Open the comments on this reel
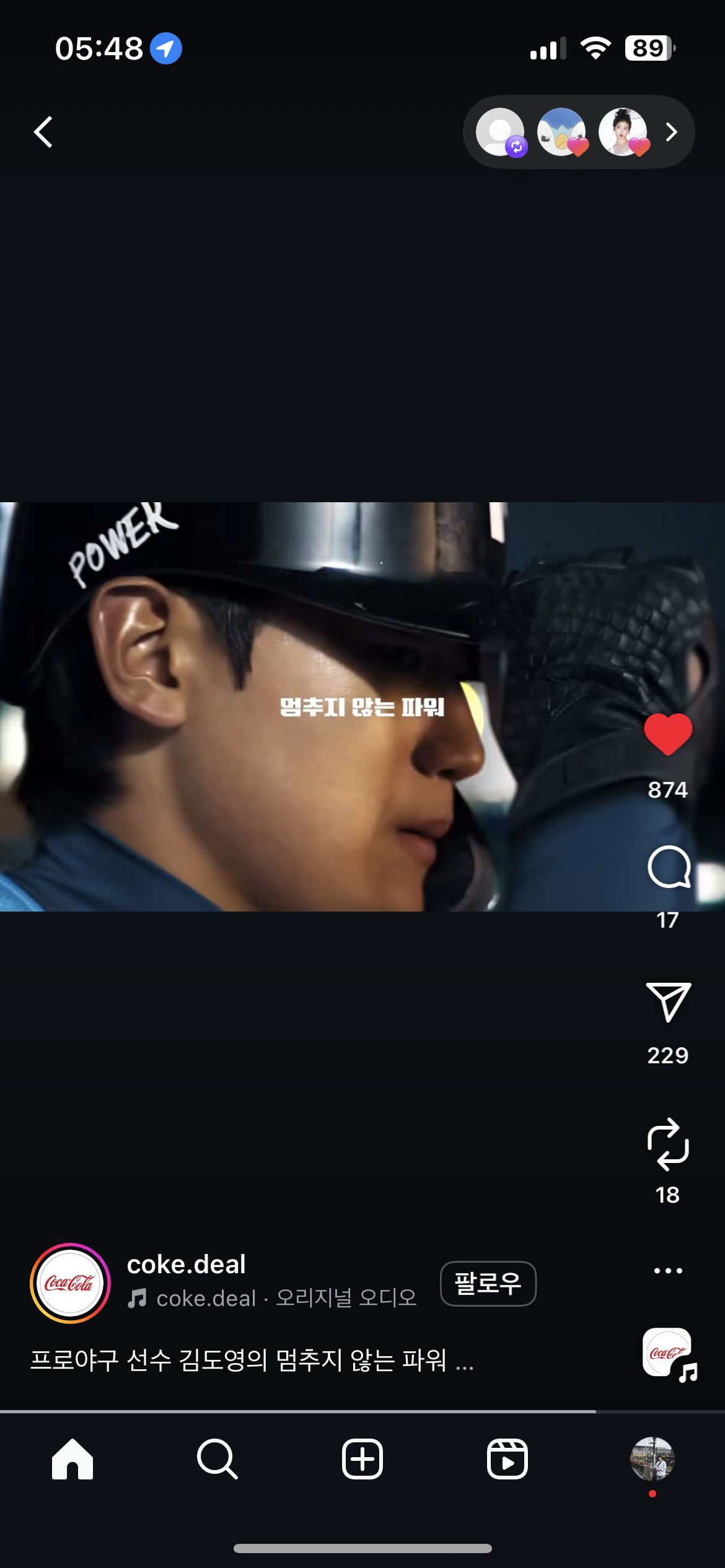 click(x=669, y=867)
